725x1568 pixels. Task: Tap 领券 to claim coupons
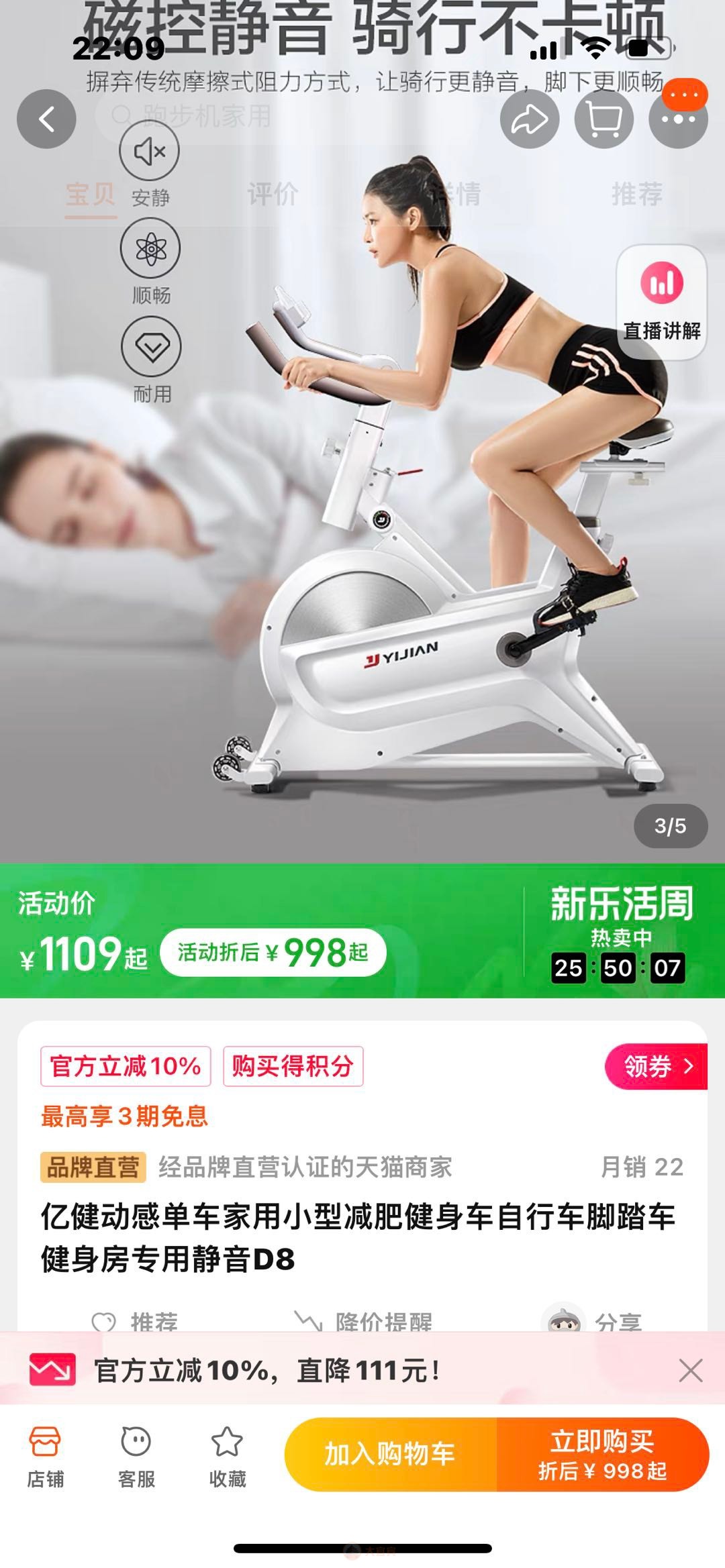(x=657, y=1066)
